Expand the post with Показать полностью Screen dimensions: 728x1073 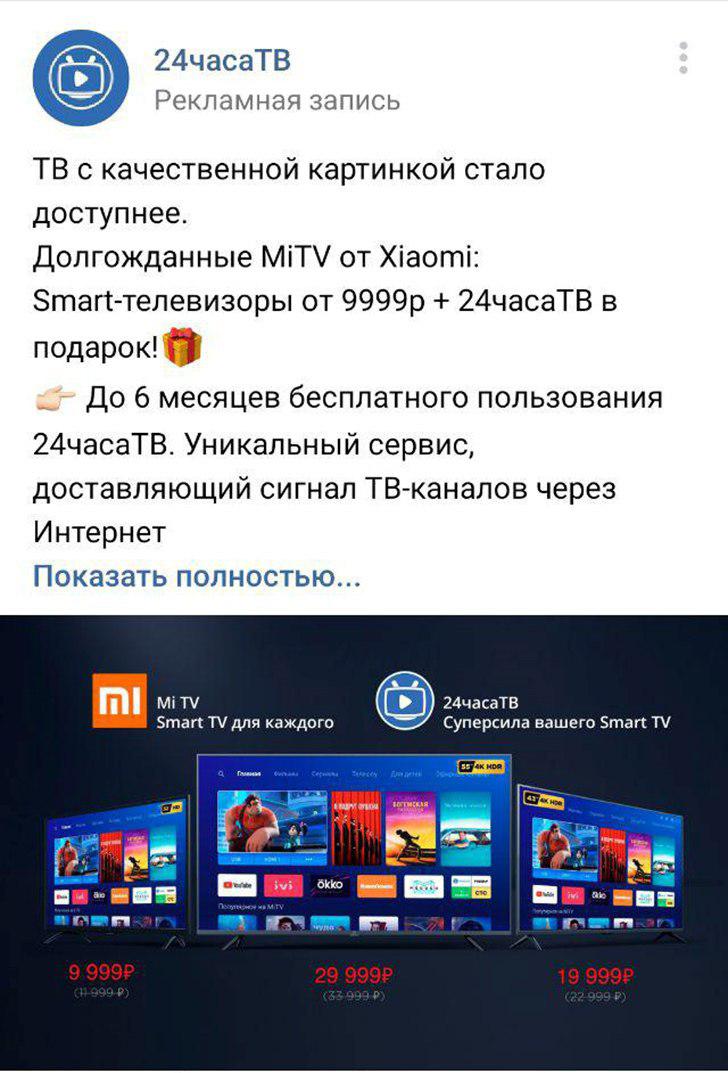(196, 577)
